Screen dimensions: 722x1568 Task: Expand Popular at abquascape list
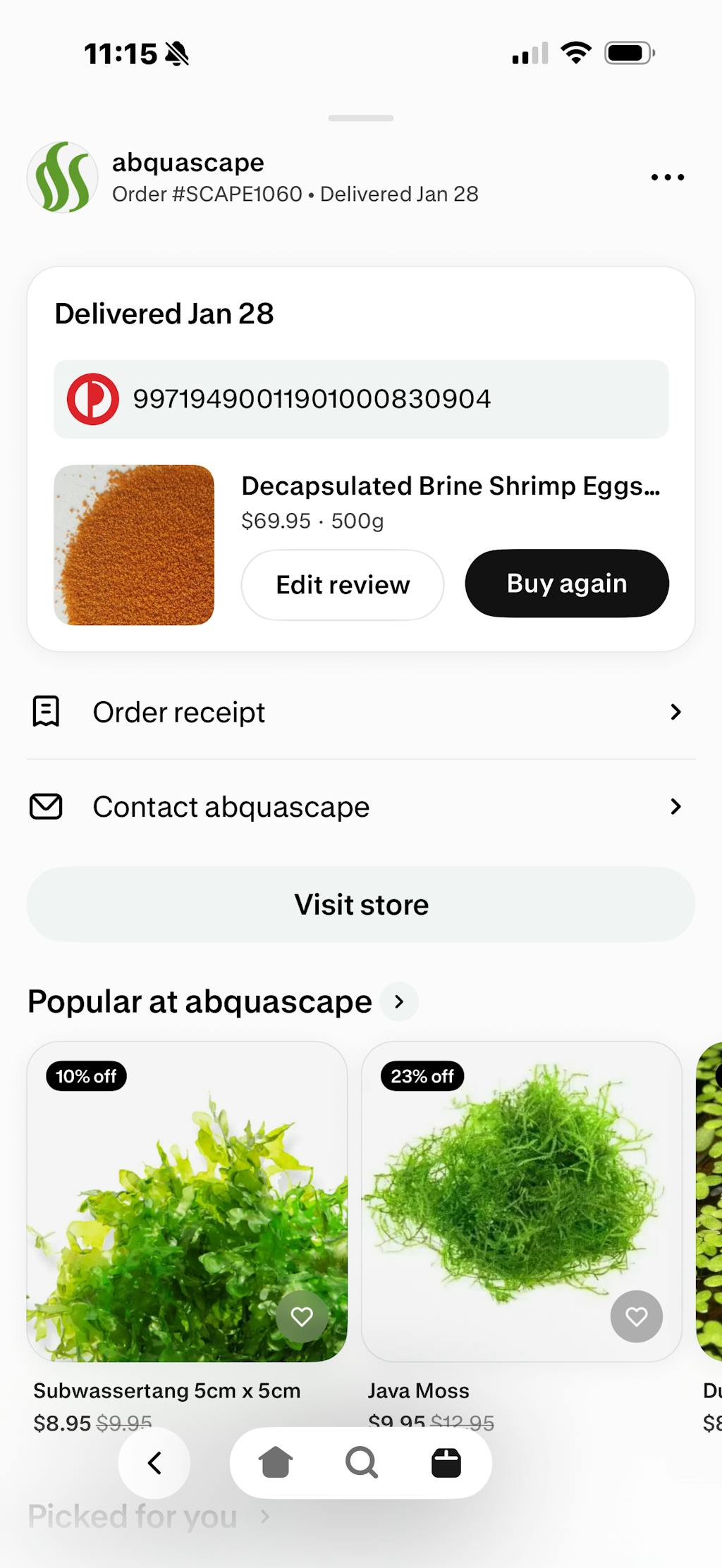tap(399, 1001)
